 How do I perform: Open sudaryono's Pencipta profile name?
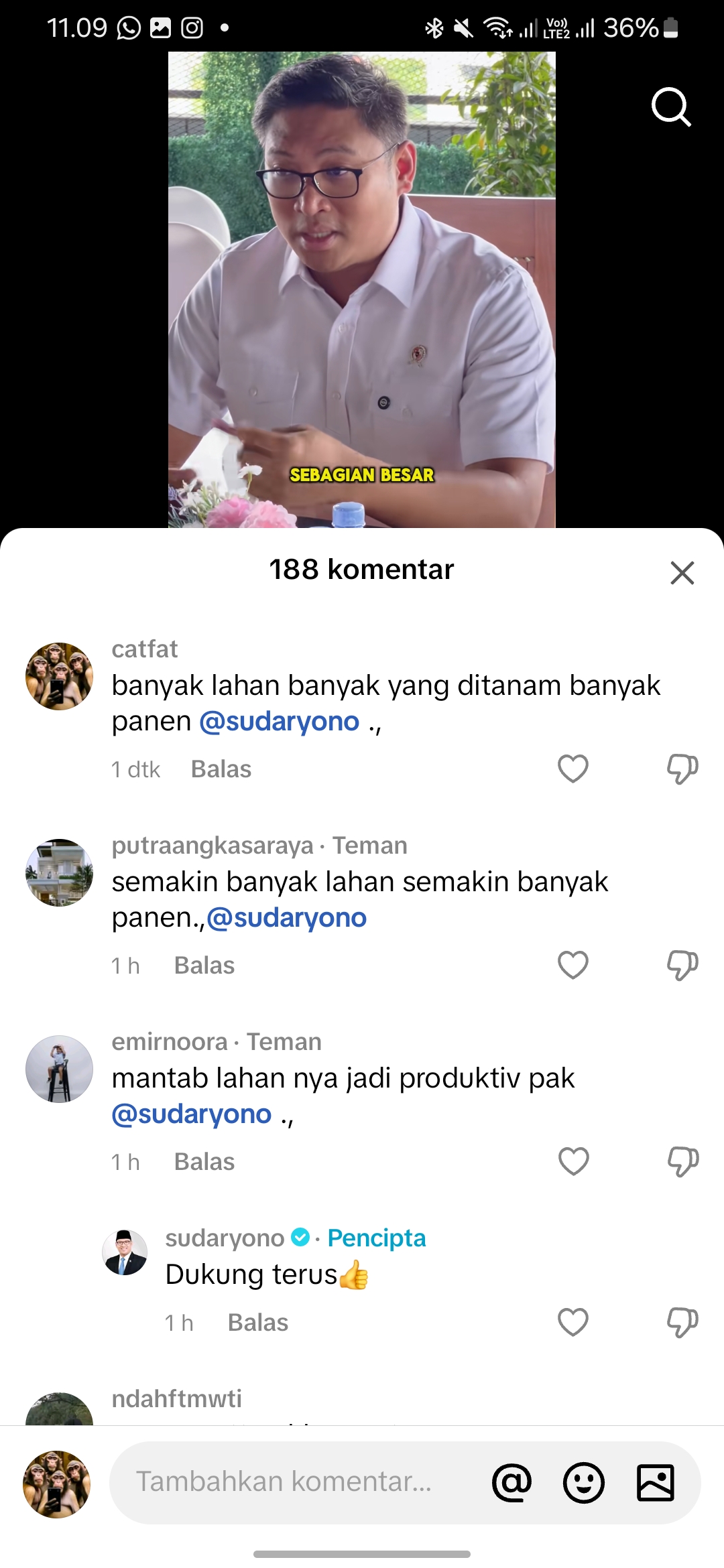225,1238
